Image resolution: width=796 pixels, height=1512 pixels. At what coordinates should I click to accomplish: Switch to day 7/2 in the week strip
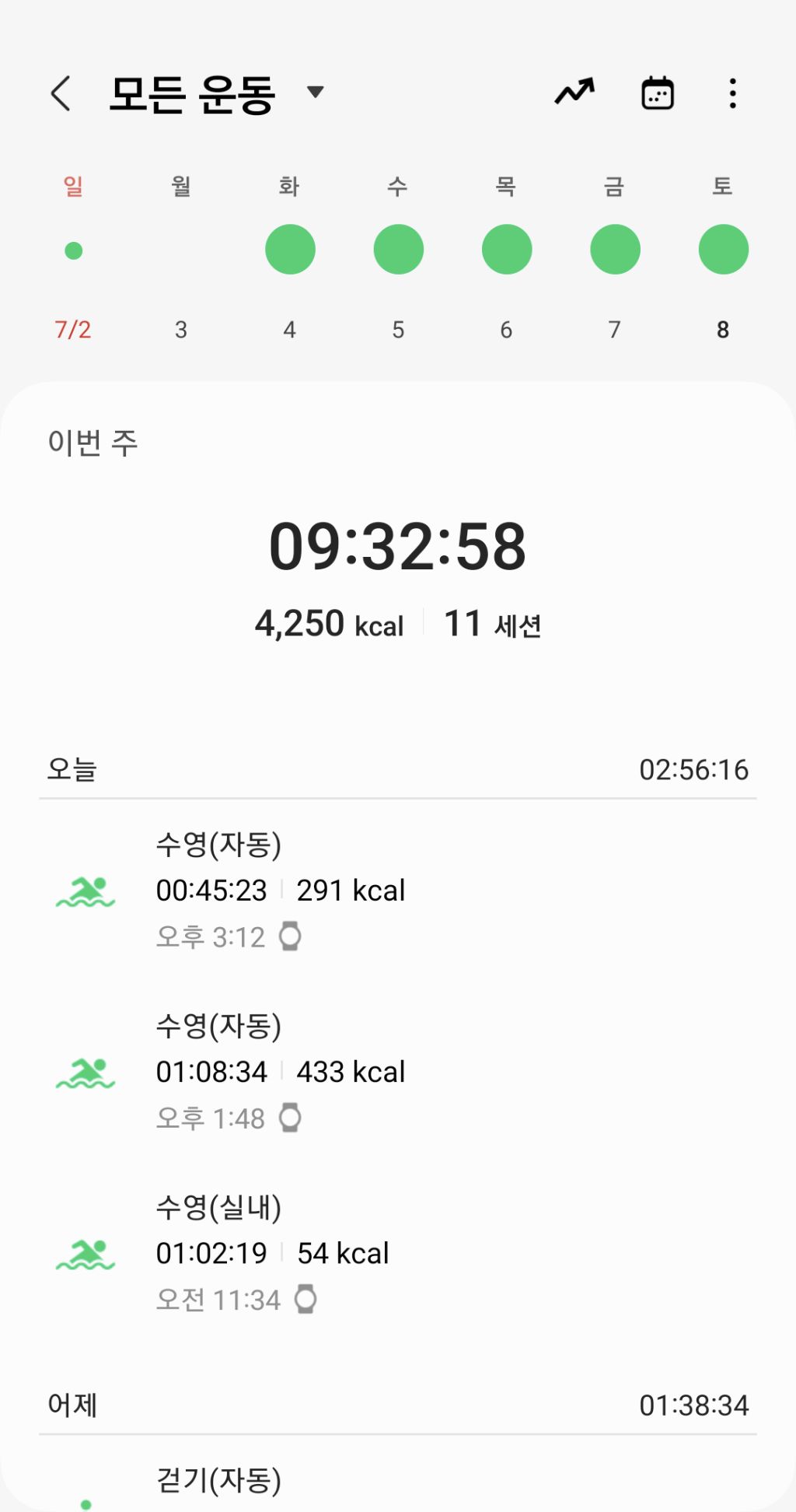pyautogui.click(x=73, y=329)
